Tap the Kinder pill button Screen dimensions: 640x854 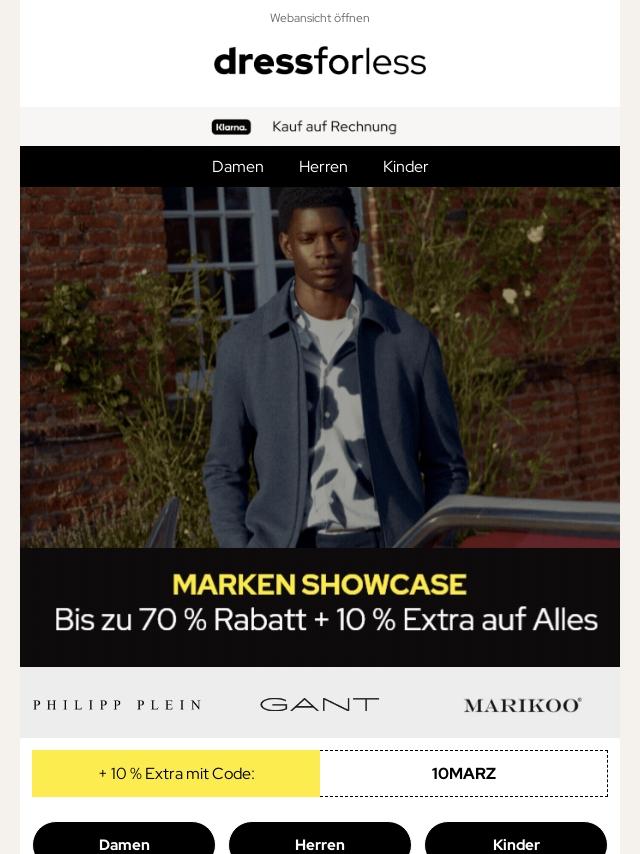(x=516, y=842)
